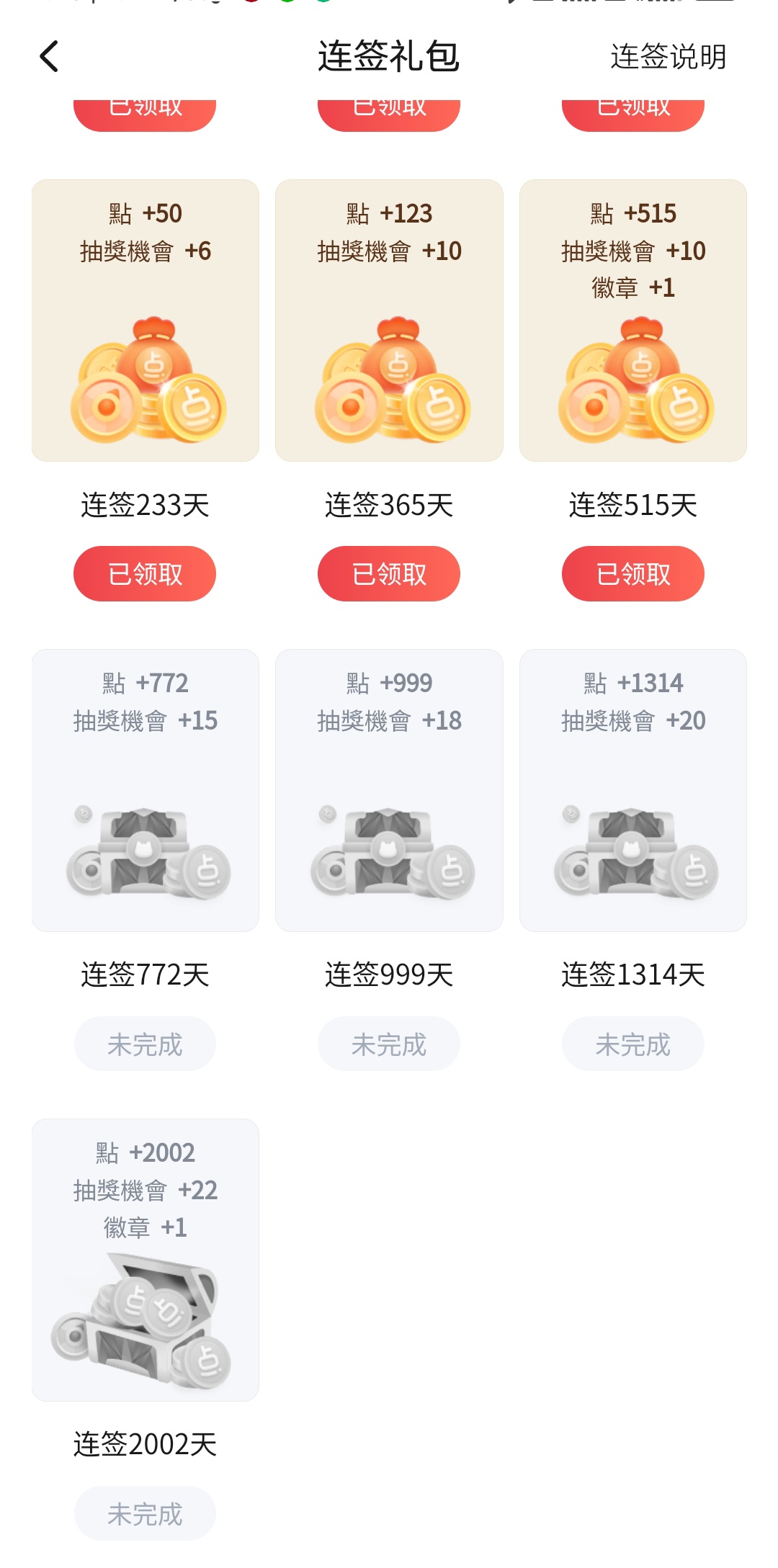The height and width of the screenshot is (1568, 778).
Task: Tap 未完成 button under 连签2002天
Action: [145, 1513]
